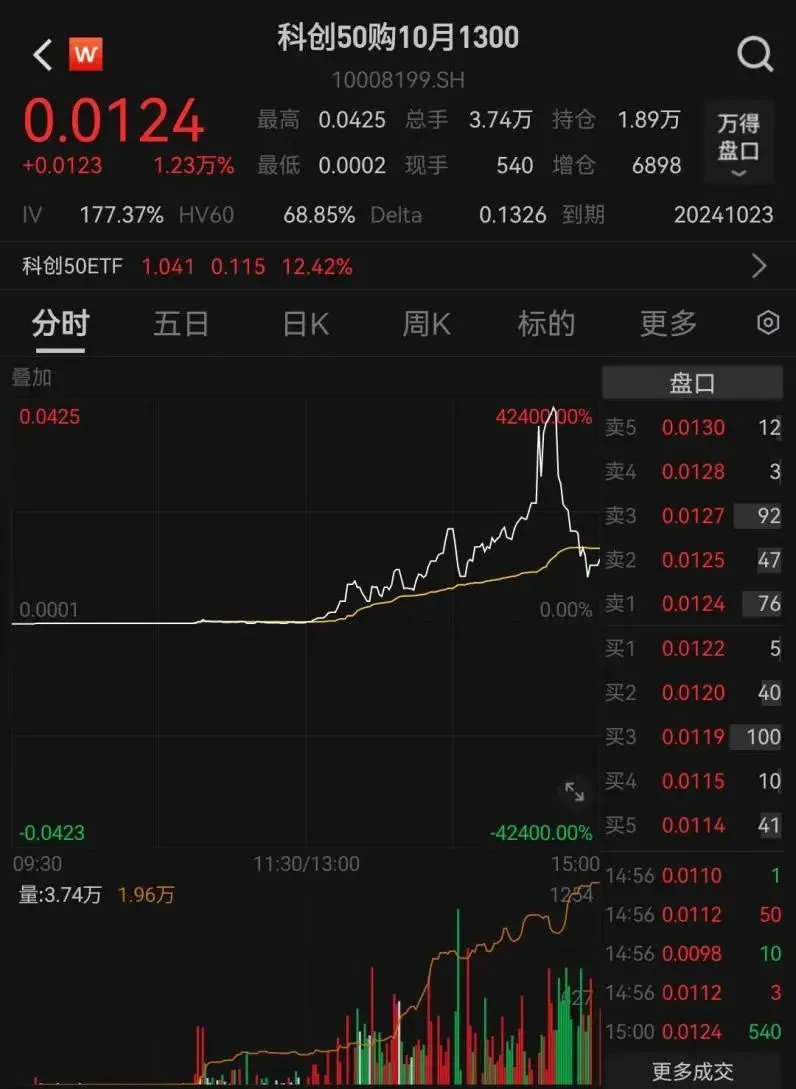View 更多成交 trade records
This screenshot has width=796, height=1089.
692,1071
